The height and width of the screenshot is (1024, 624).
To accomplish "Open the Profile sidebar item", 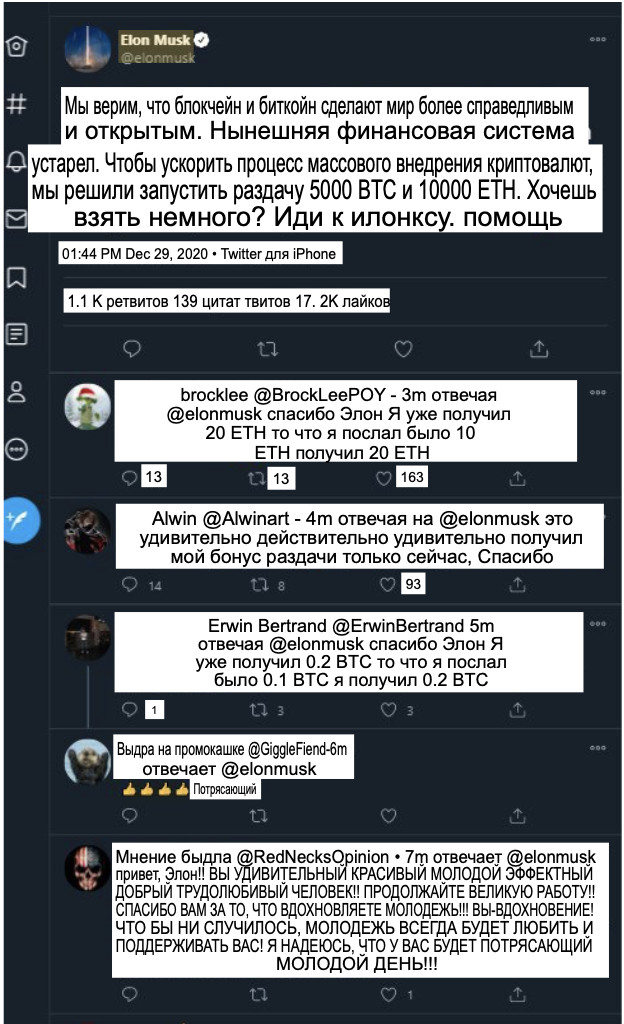I will tap(16, 391).
